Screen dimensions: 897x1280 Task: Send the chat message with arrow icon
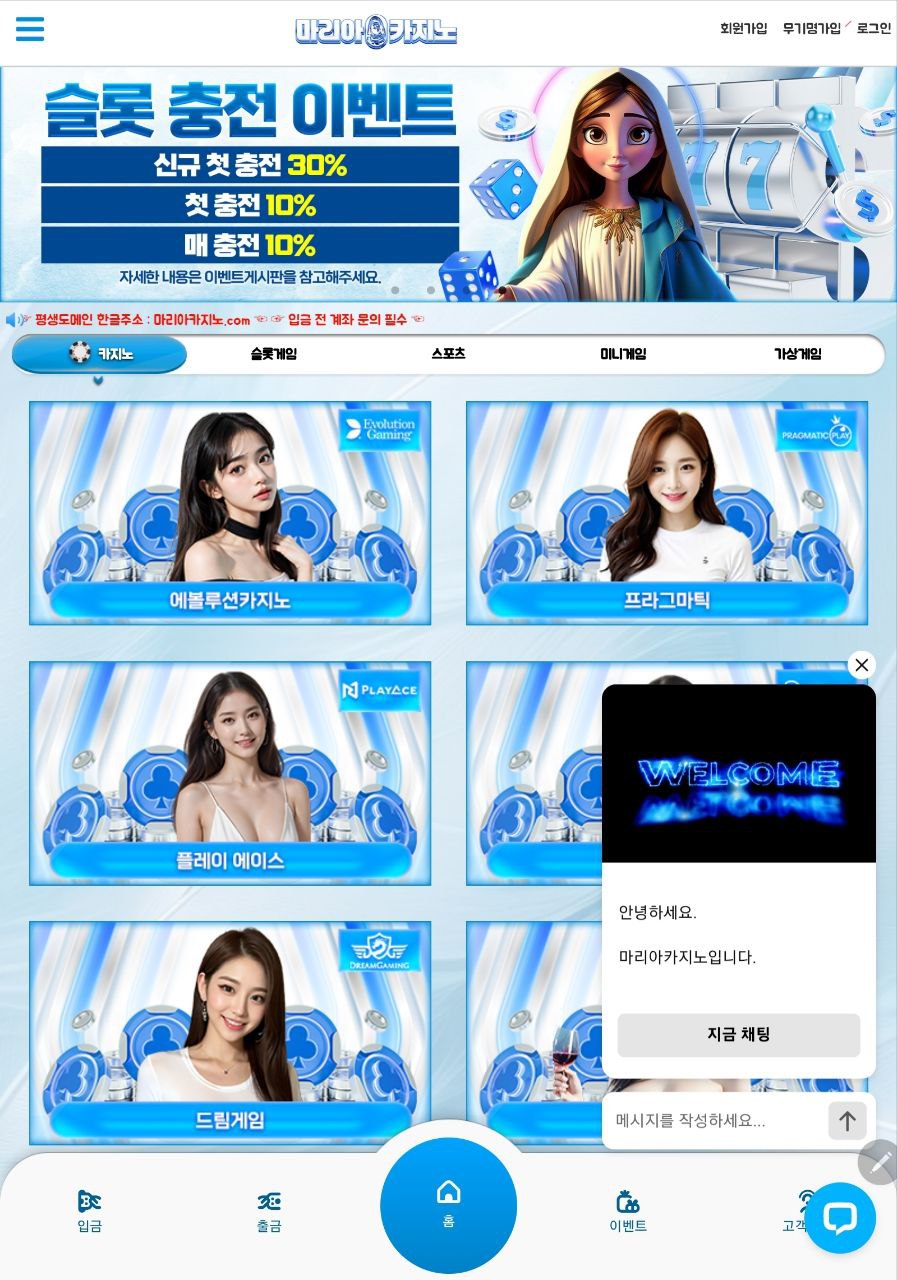click(847, 1121)
